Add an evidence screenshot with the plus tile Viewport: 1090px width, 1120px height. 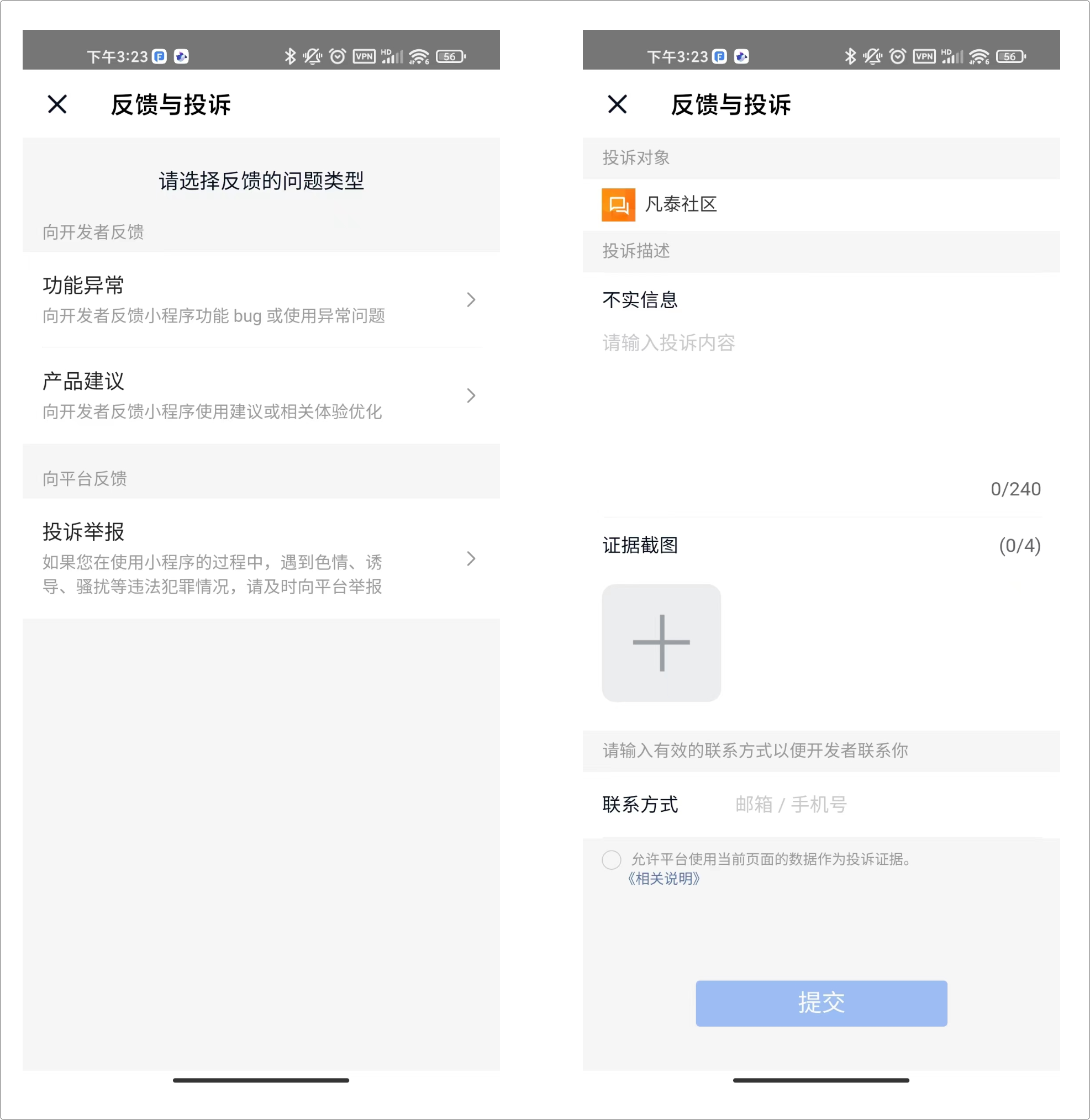661,643
